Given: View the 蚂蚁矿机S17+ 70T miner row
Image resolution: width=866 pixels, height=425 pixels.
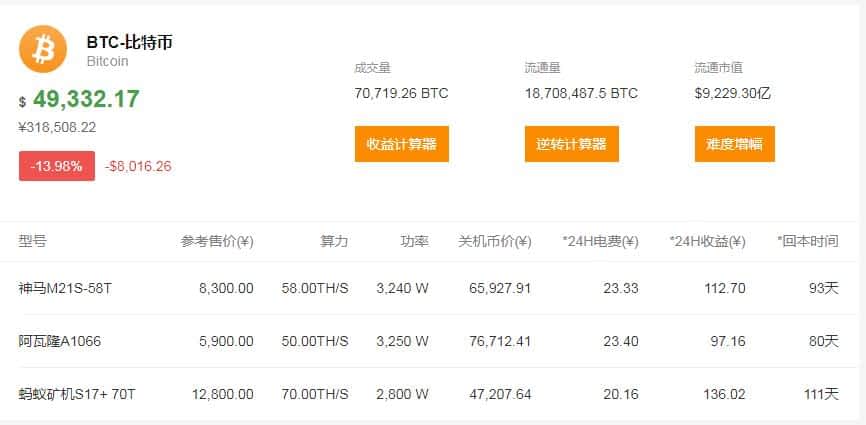Looking at the screenshot, I should click(x=77, y=394).
